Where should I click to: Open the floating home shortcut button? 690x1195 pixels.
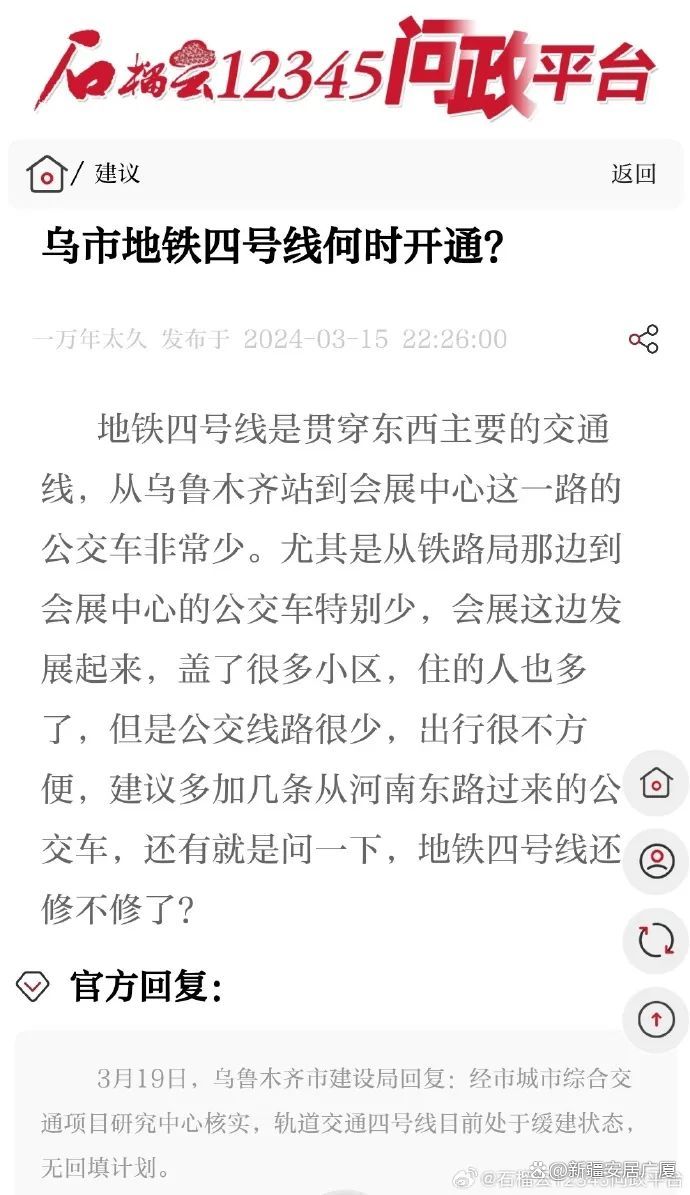(656, 783)
